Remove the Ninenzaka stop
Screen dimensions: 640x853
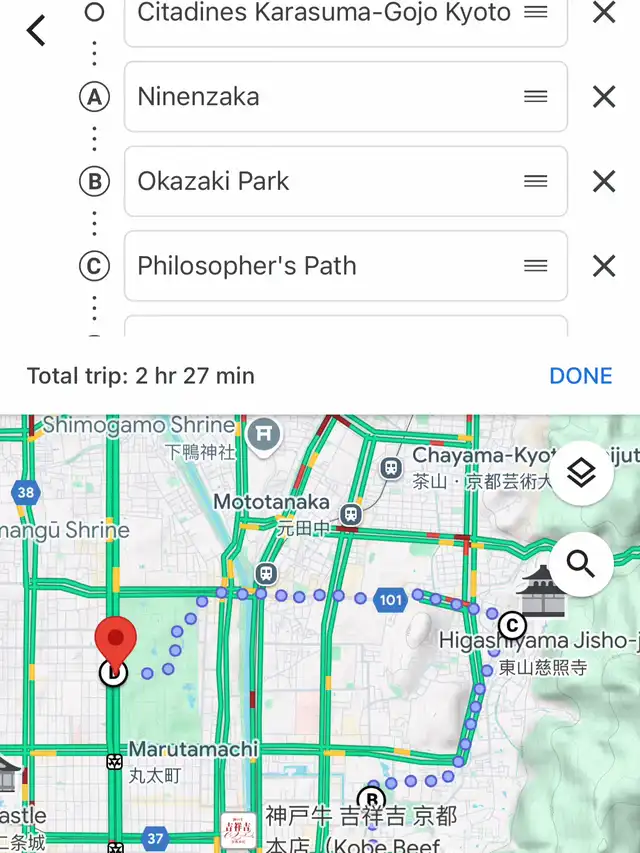coord(604,97)
